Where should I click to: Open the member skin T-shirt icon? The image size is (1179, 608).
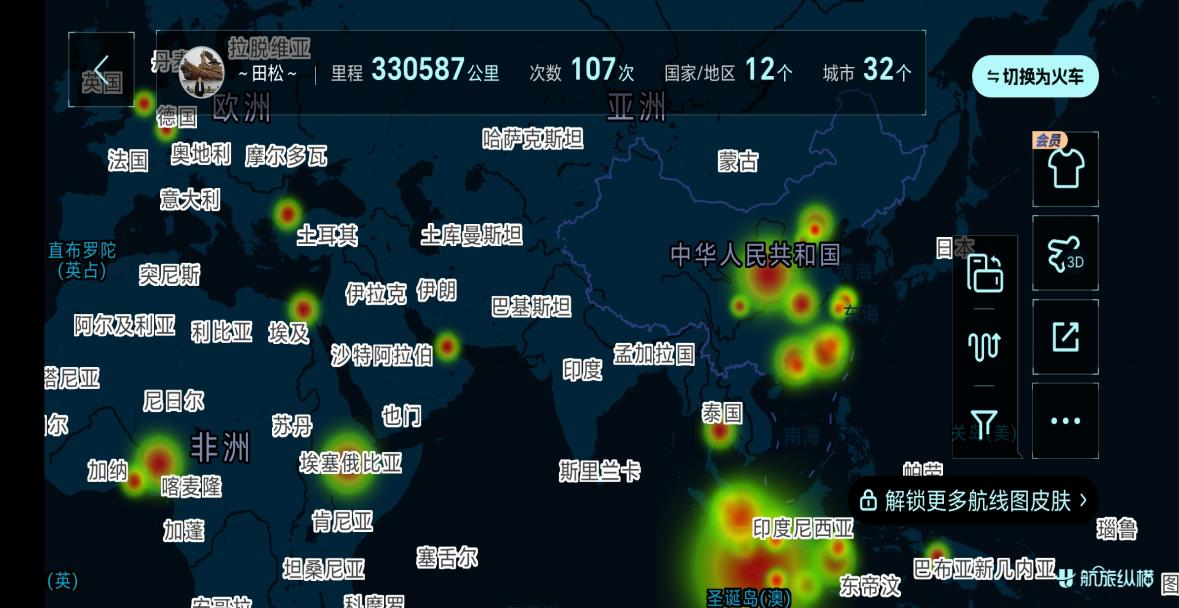coord(1065,169)
